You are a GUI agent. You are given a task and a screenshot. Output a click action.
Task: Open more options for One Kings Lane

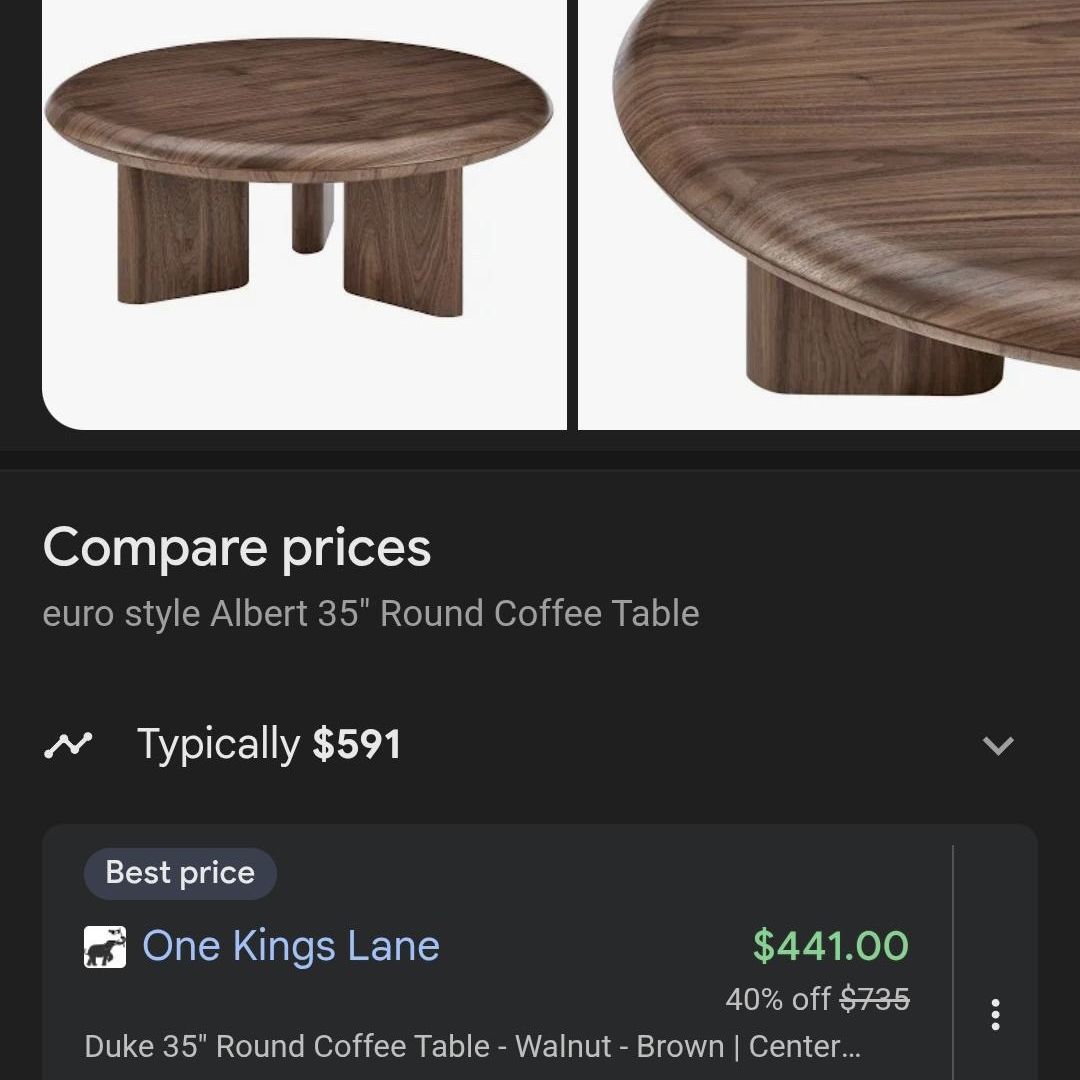click(995, 1014)
